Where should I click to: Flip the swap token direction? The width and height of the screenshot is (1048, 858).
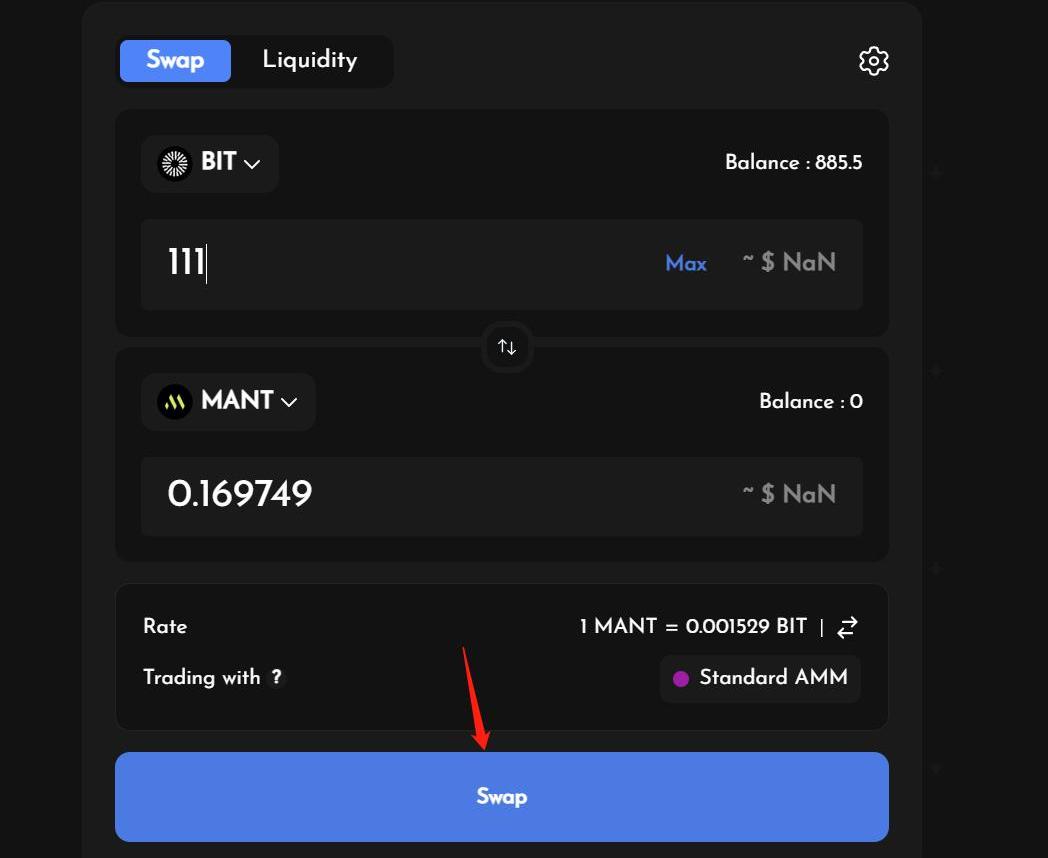pyautogui.click(x=507, y=347)
